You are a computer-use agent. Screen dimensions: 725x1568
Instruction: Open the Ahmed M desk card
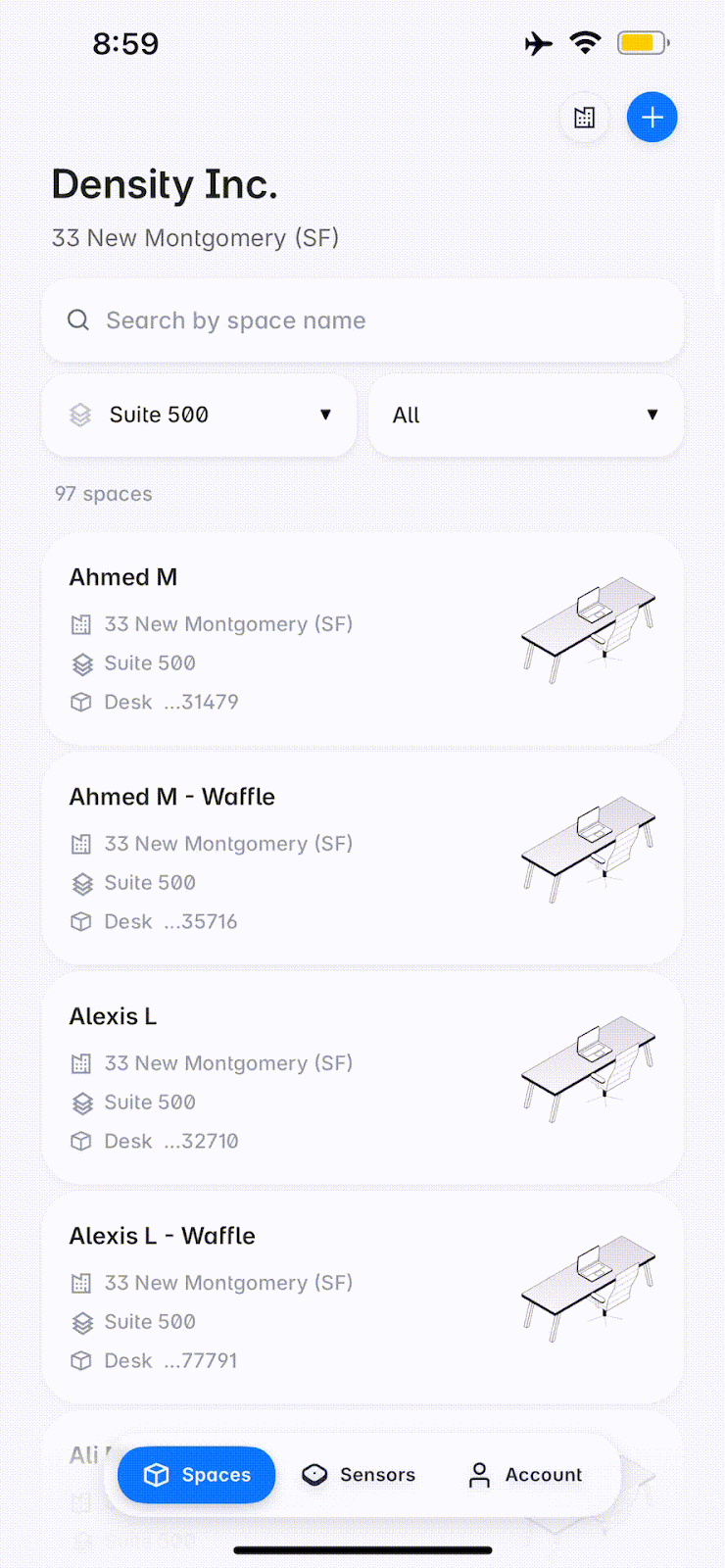[x=362, y=639]
